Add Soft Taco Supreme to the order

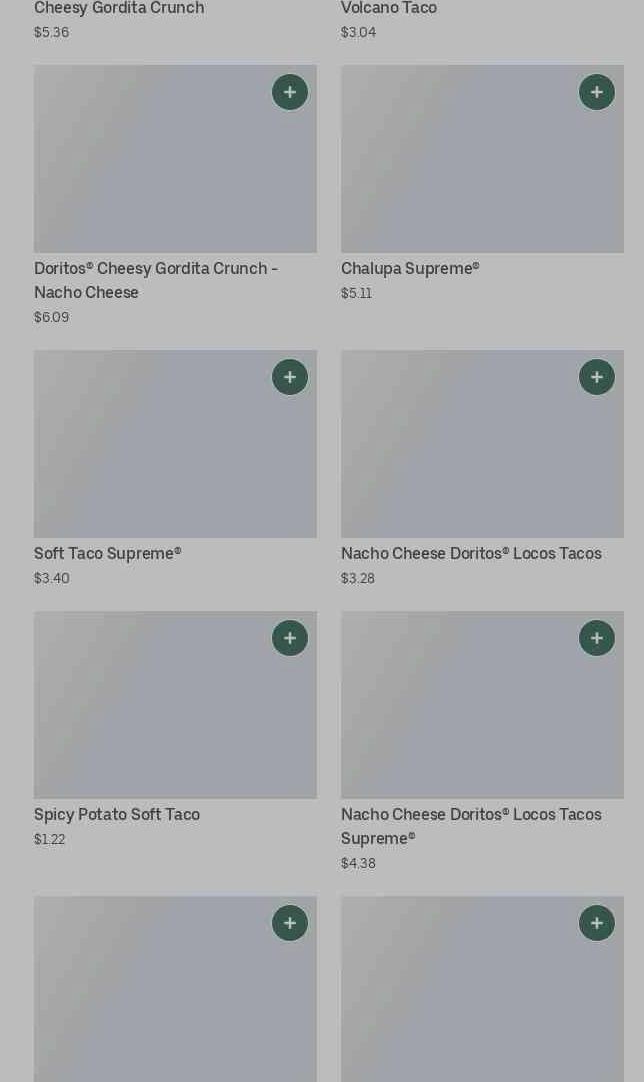[290, 377]
